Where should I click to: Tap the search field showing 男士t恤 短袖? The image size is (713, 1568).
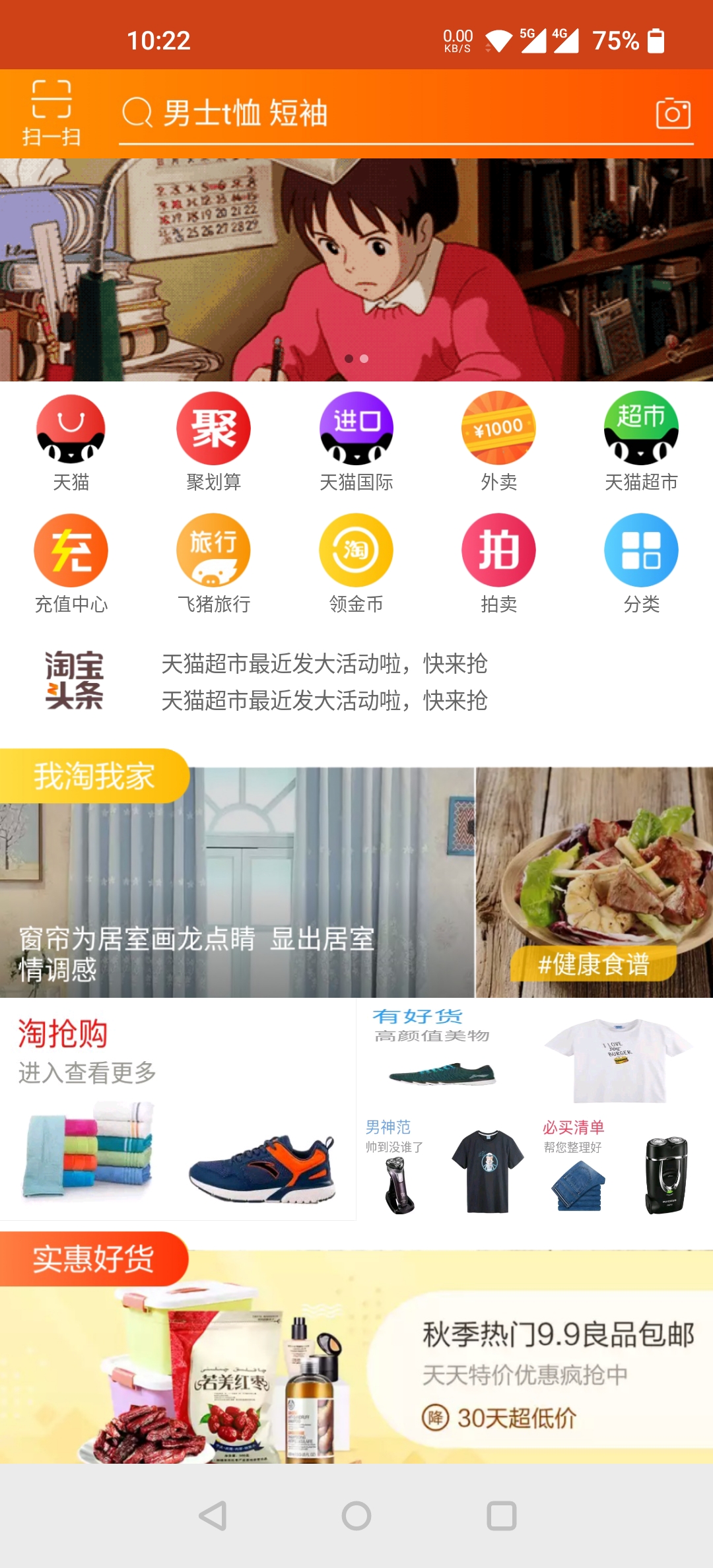[330, 113]
